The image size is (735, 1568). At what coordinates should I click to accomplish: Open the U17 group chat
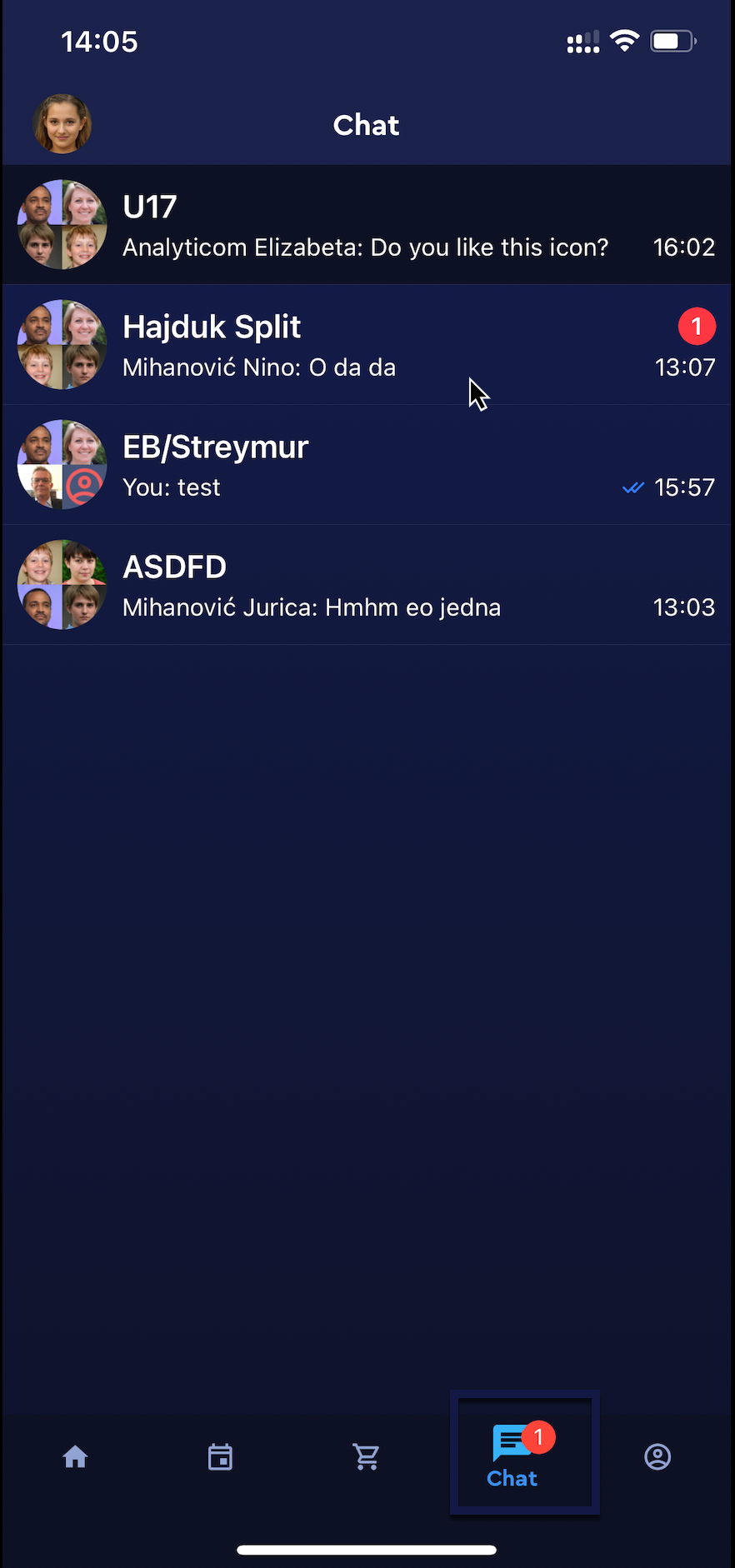tap(367, 225)
